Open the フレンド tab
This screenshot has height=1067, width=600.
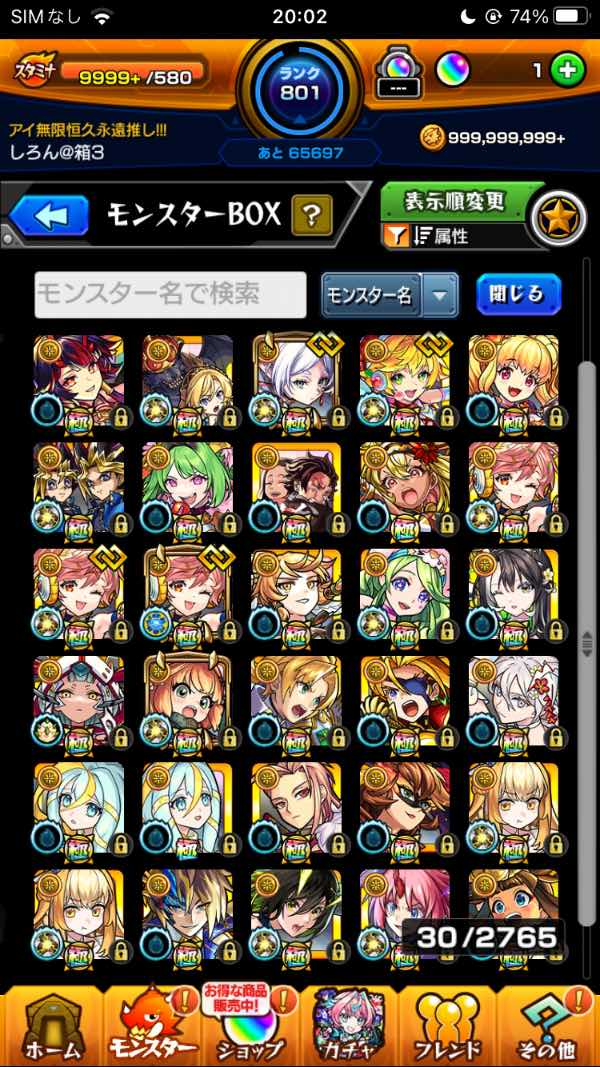pos(447,1025)
